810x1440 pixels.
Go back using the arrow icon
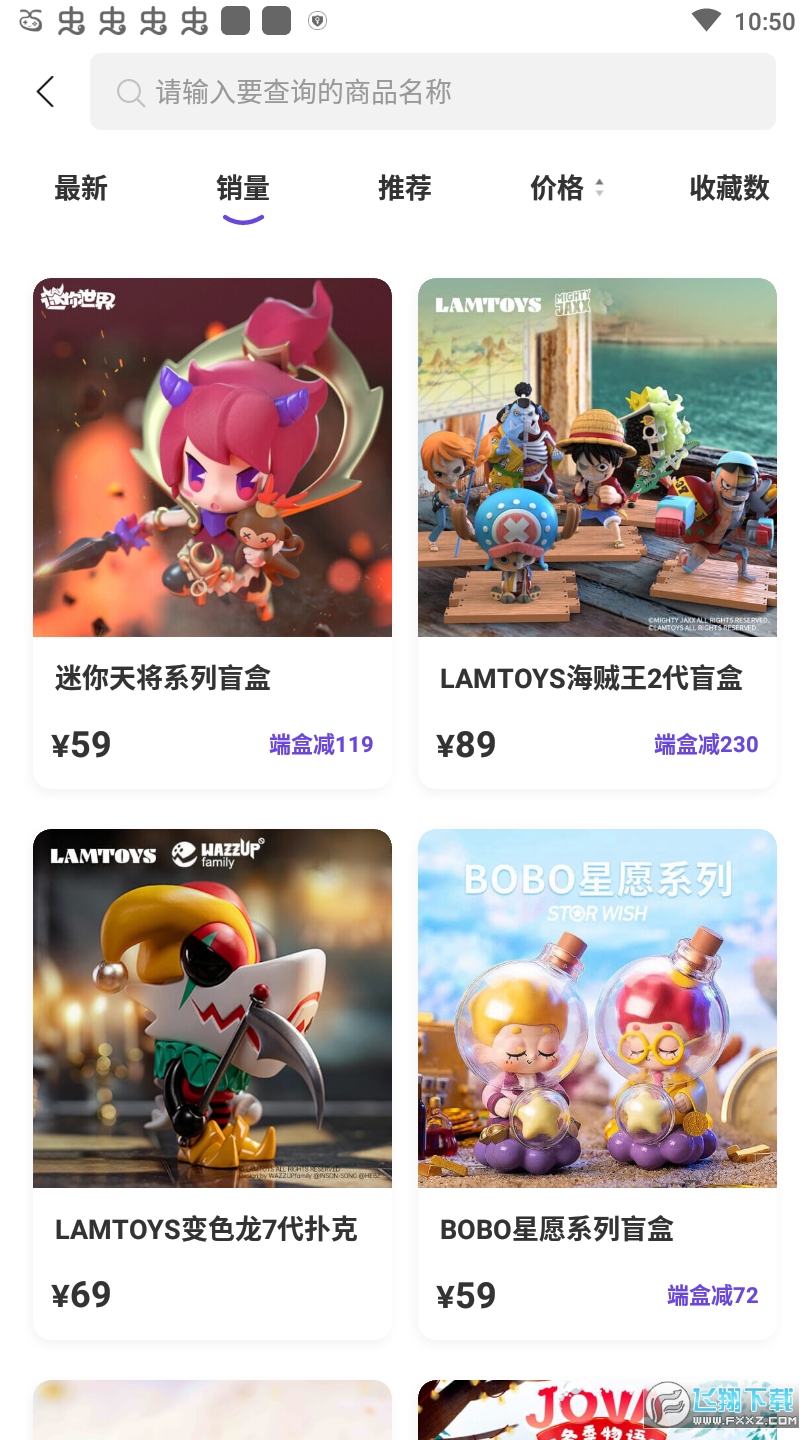click(x=45, y=92)
